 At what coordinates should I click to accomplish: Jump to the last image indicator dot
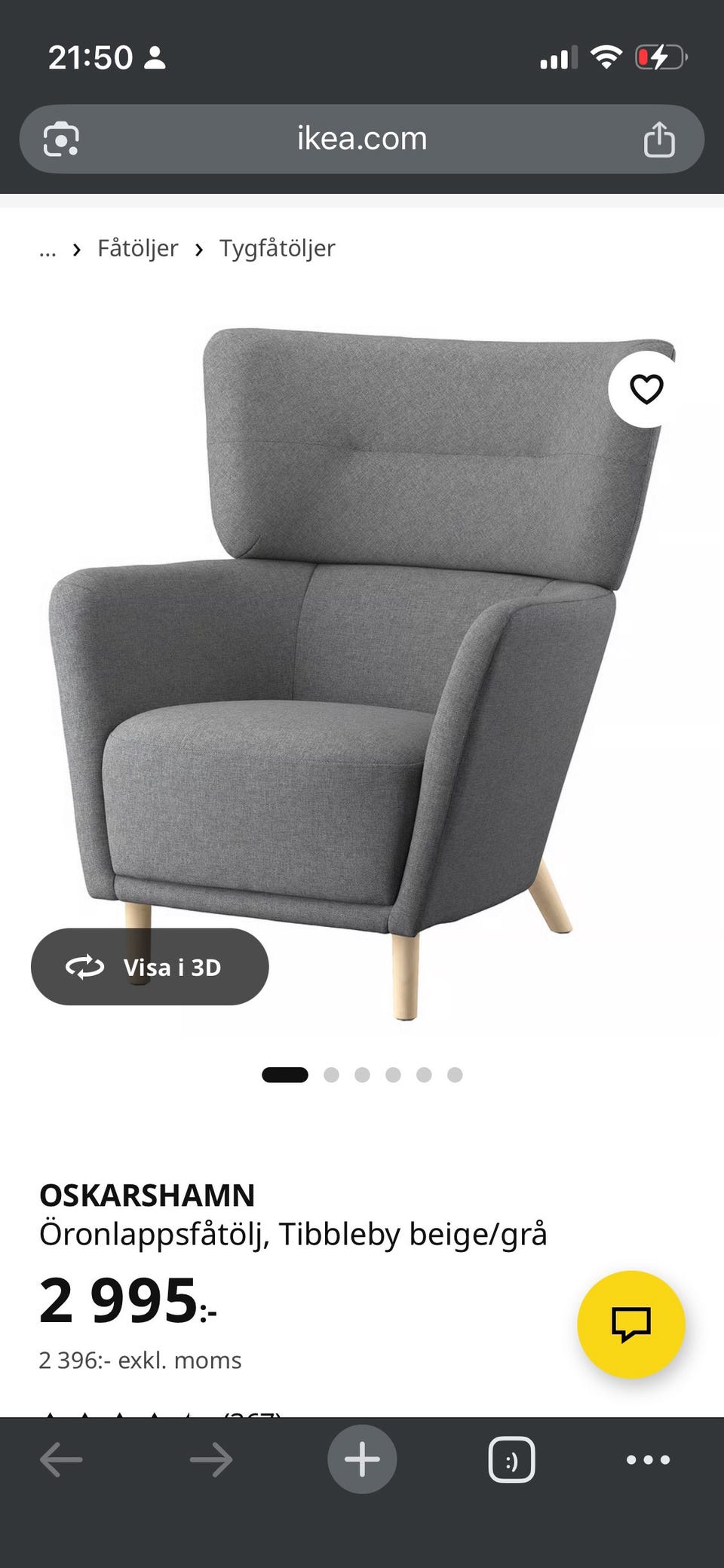tap(455, 1075)
